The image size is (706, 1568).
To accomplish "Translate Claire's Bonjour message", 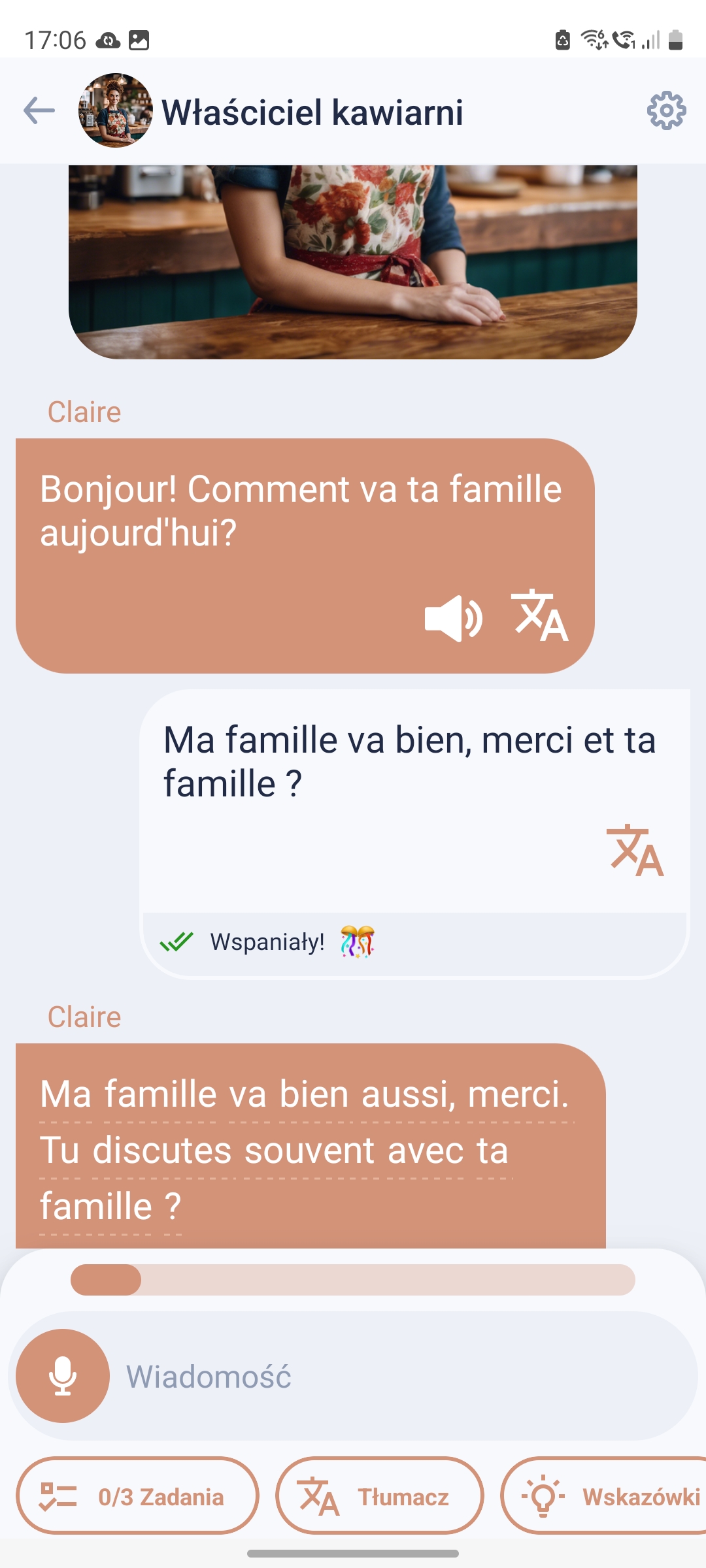I will pyautogui.click(x=539, y=615).
